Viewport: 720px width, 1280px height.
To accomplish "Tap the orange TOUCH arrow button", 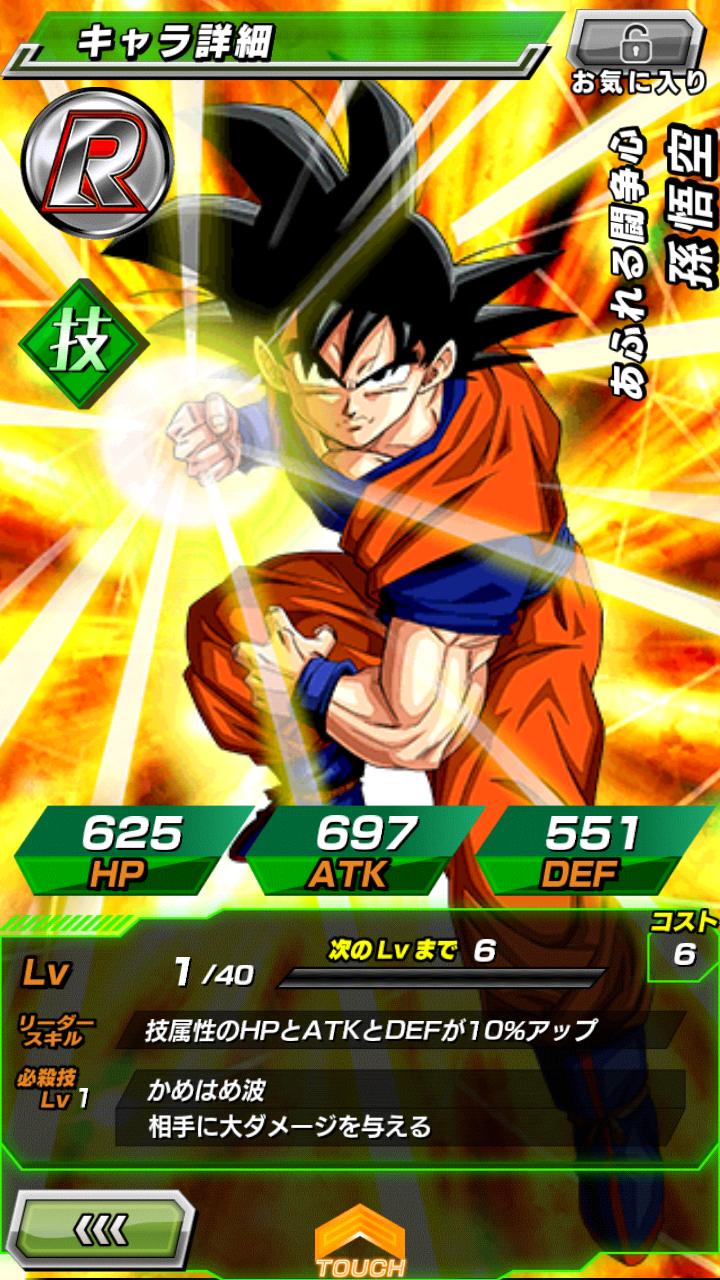I will pyautogui.click(x=360, y=1242).
